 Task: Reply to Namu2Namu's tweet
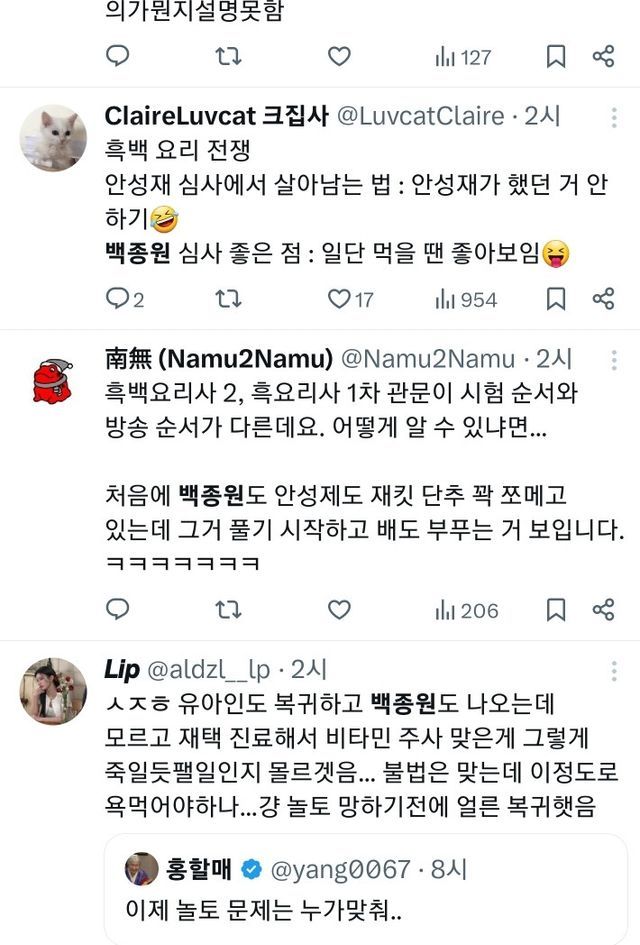(118, 610)
